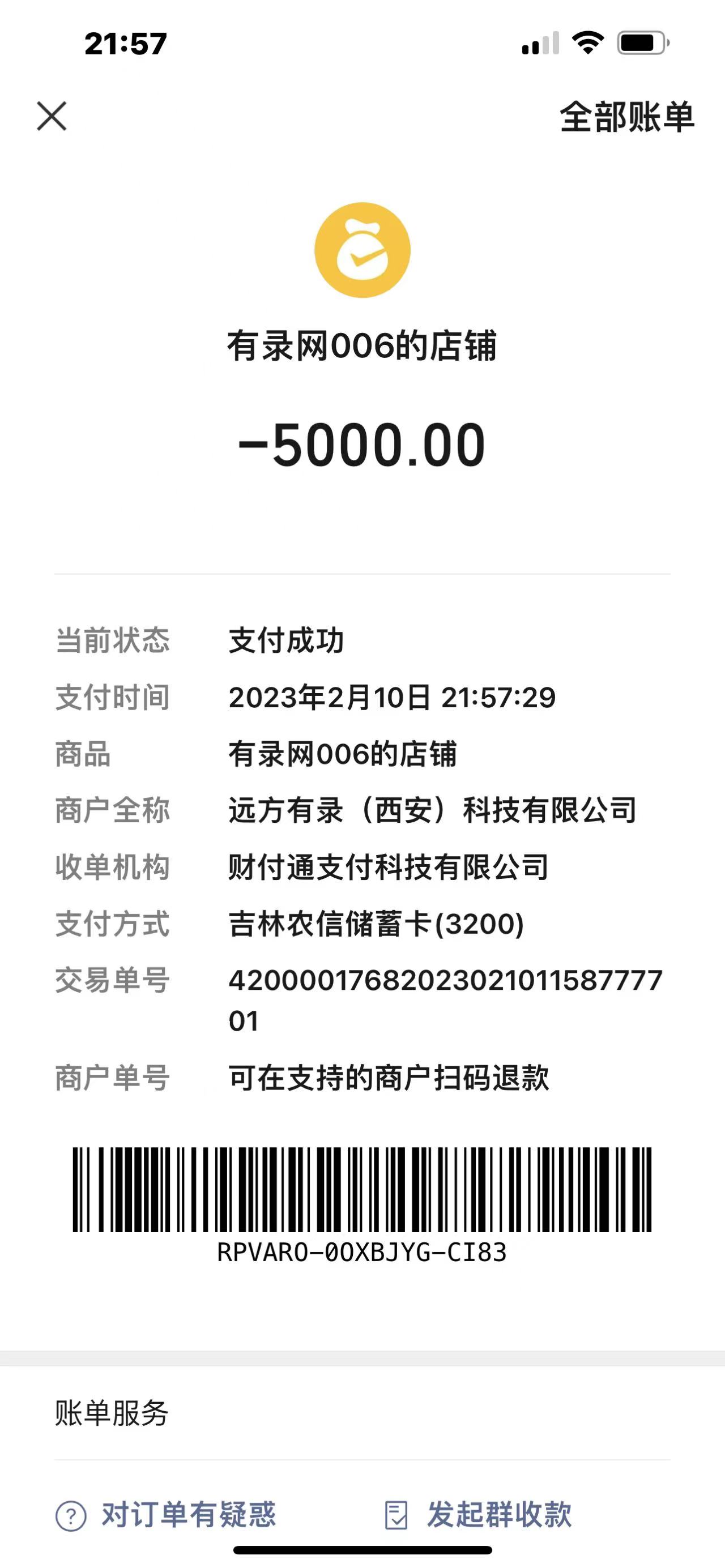This screenshot has height=1568, width=725.
Task: Open 全部账单 to view all bills
Action: tap(626, 117)
